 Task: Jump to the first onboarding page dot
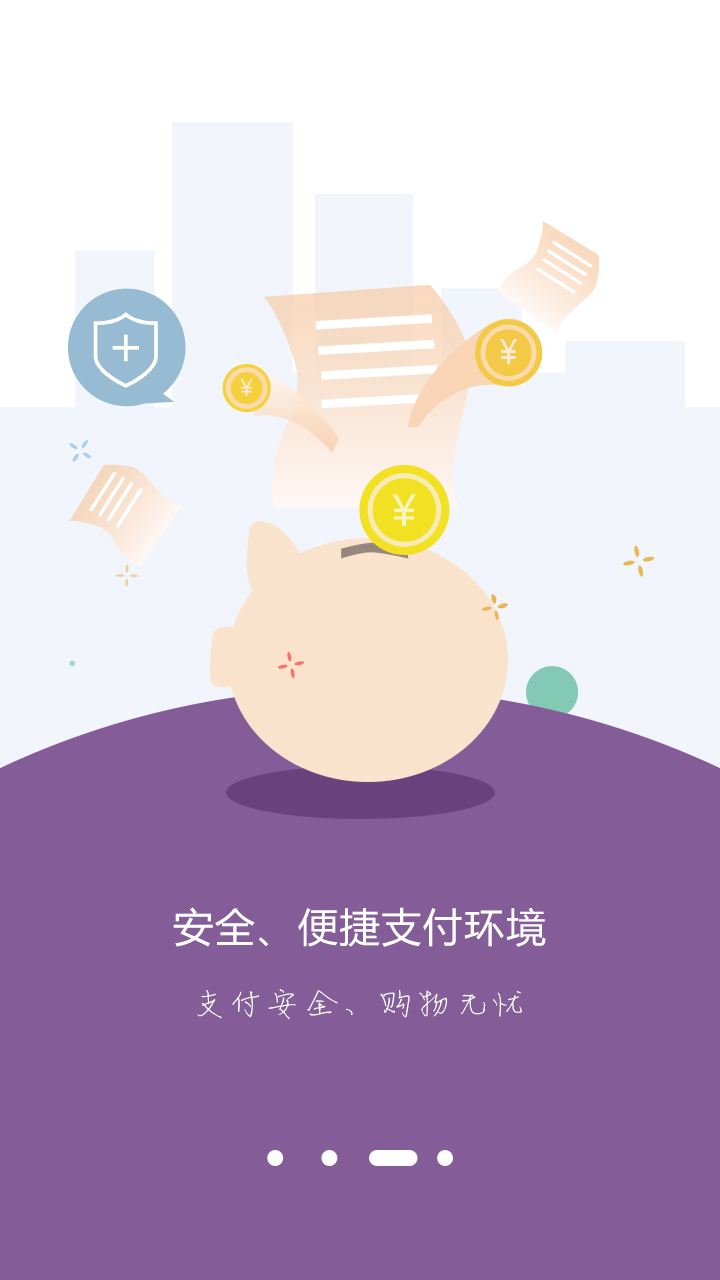point(275,1158)
